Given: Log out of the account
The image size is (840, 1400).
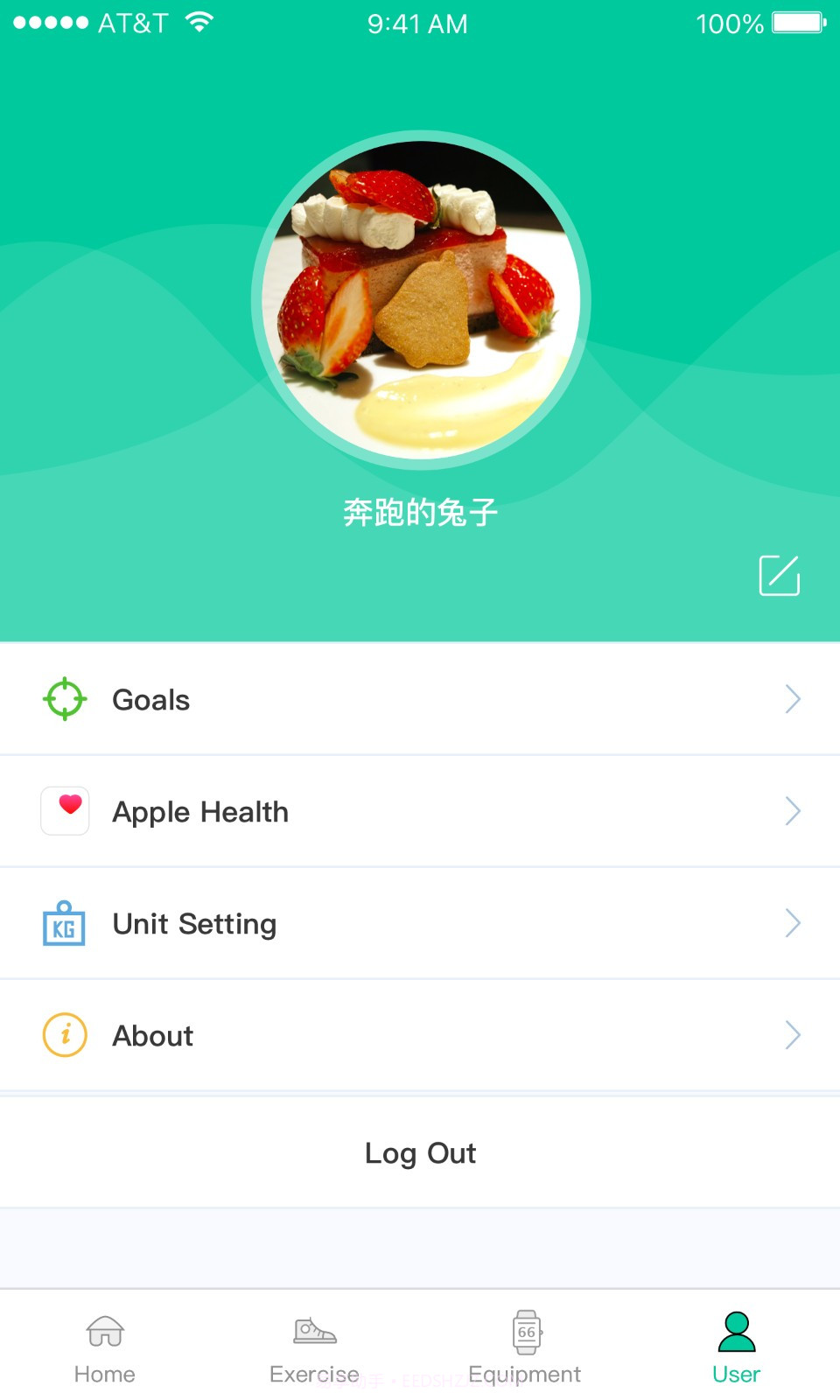Looking at the screenshot, I should [x=420, y=1152].
